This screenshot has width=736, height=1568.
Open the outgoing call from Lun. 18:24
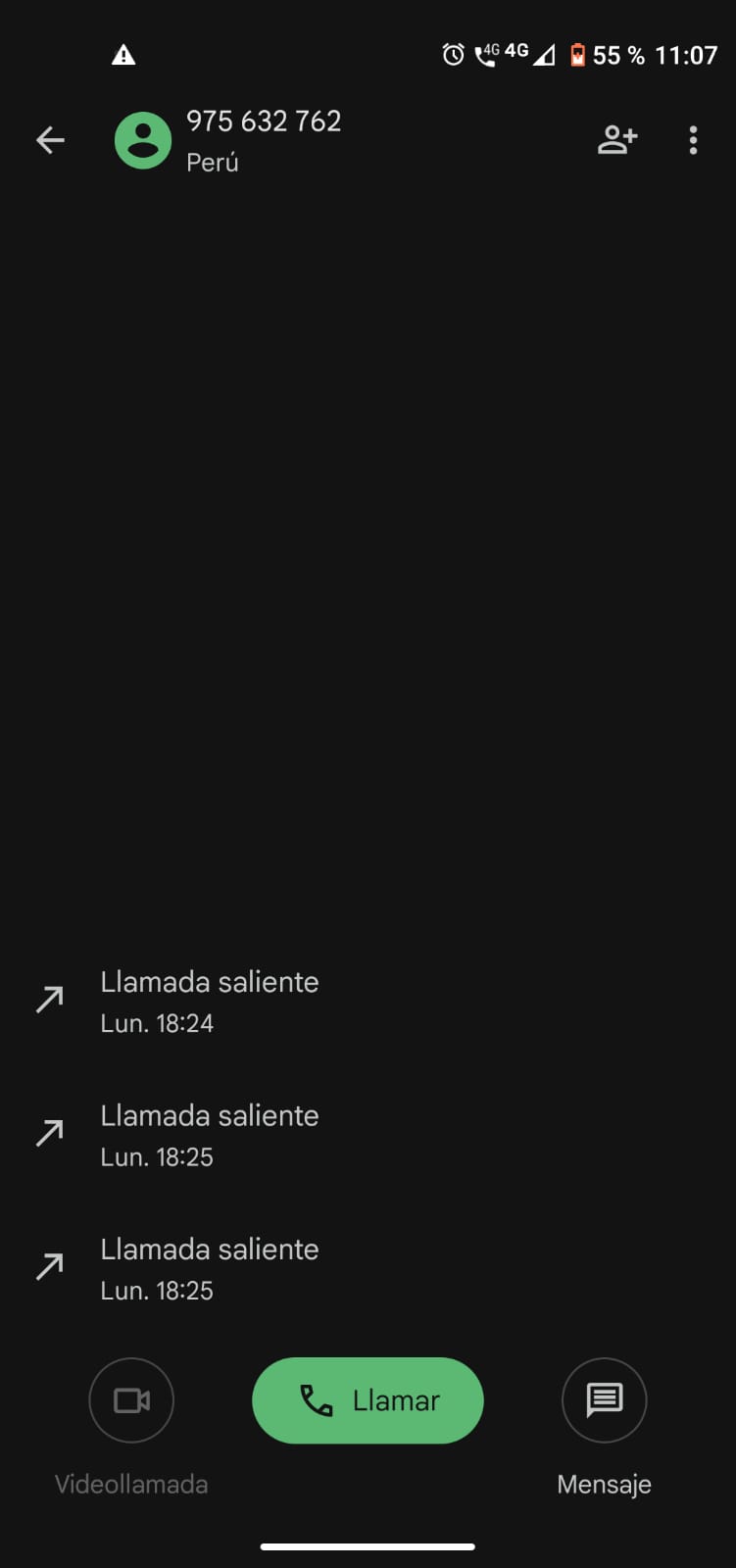click(x=210, y=1001)
